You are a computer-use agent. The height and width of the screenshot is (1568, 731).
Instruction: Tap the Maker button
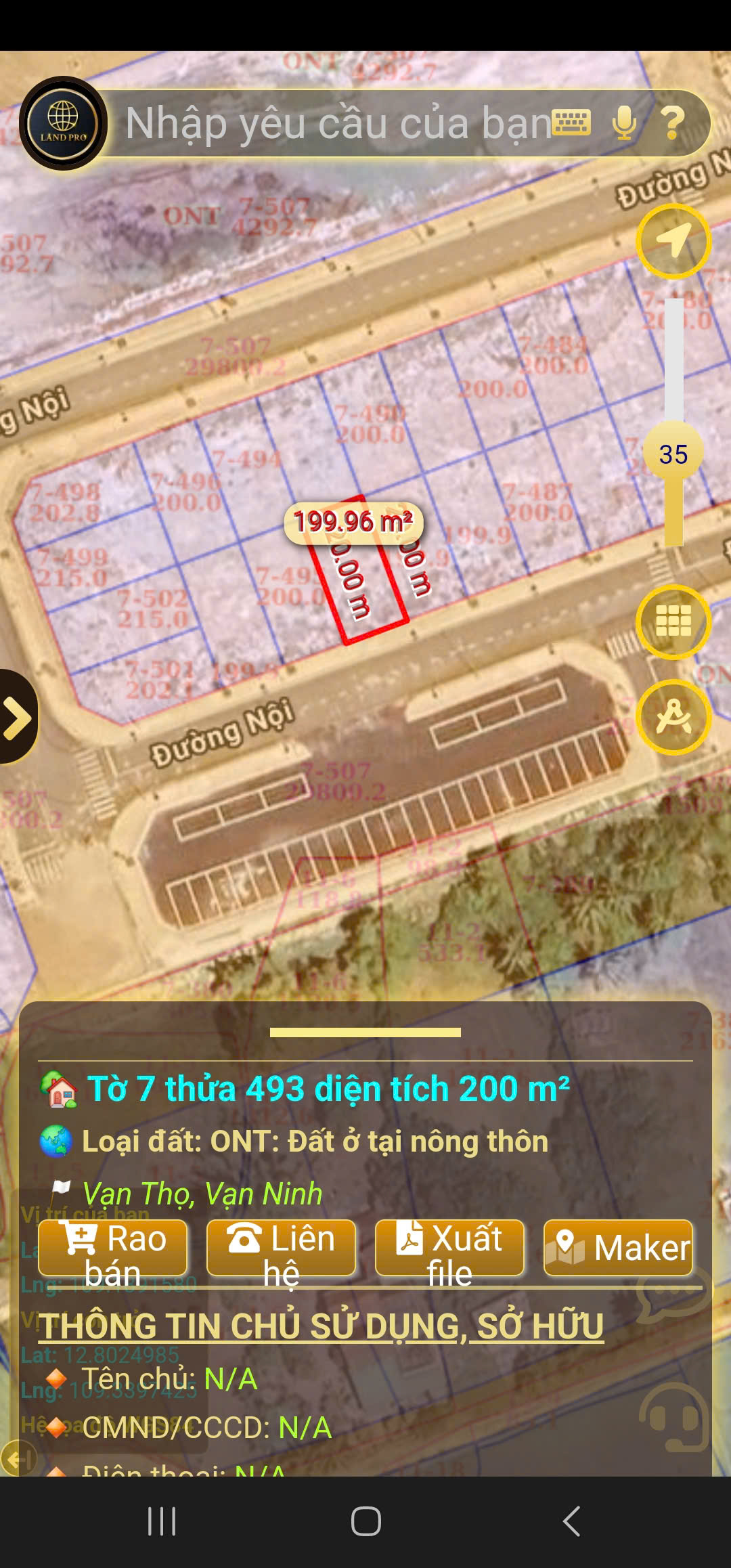(x=618, y=1249)
